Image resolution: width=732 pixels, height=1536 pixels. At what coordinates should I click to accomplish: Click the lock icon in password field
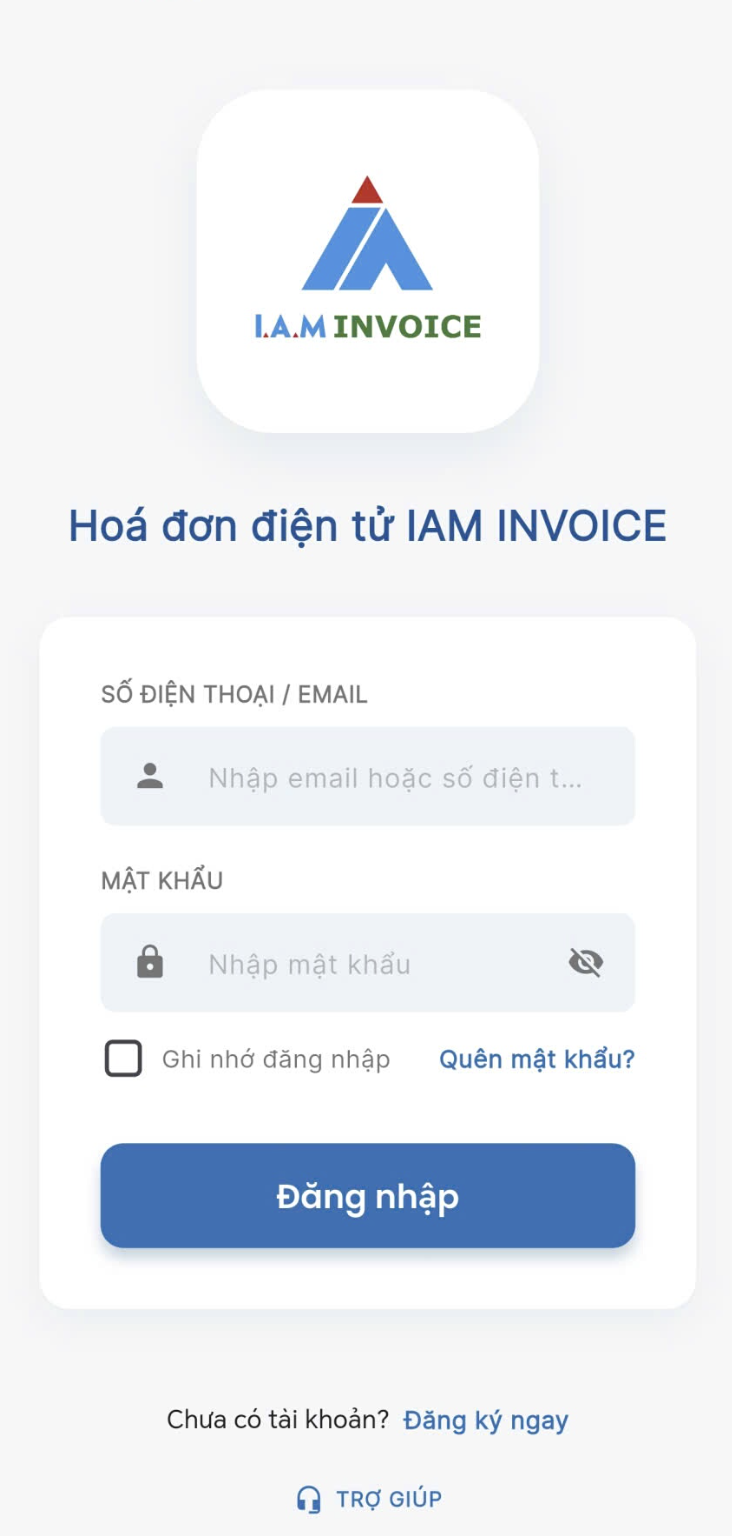tap(148, 963)
